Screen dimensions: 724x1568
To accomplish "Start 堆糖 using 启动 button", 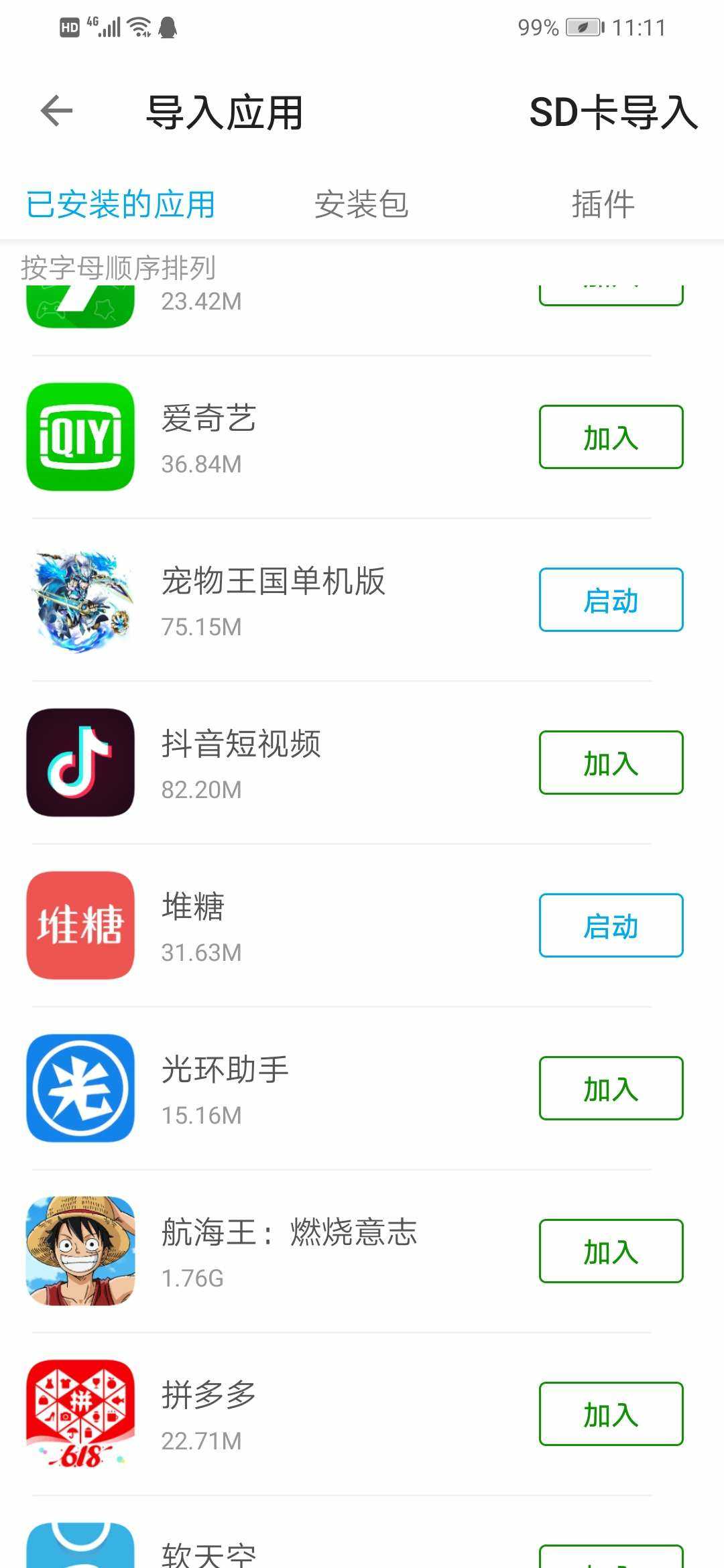I will [611, 925].
